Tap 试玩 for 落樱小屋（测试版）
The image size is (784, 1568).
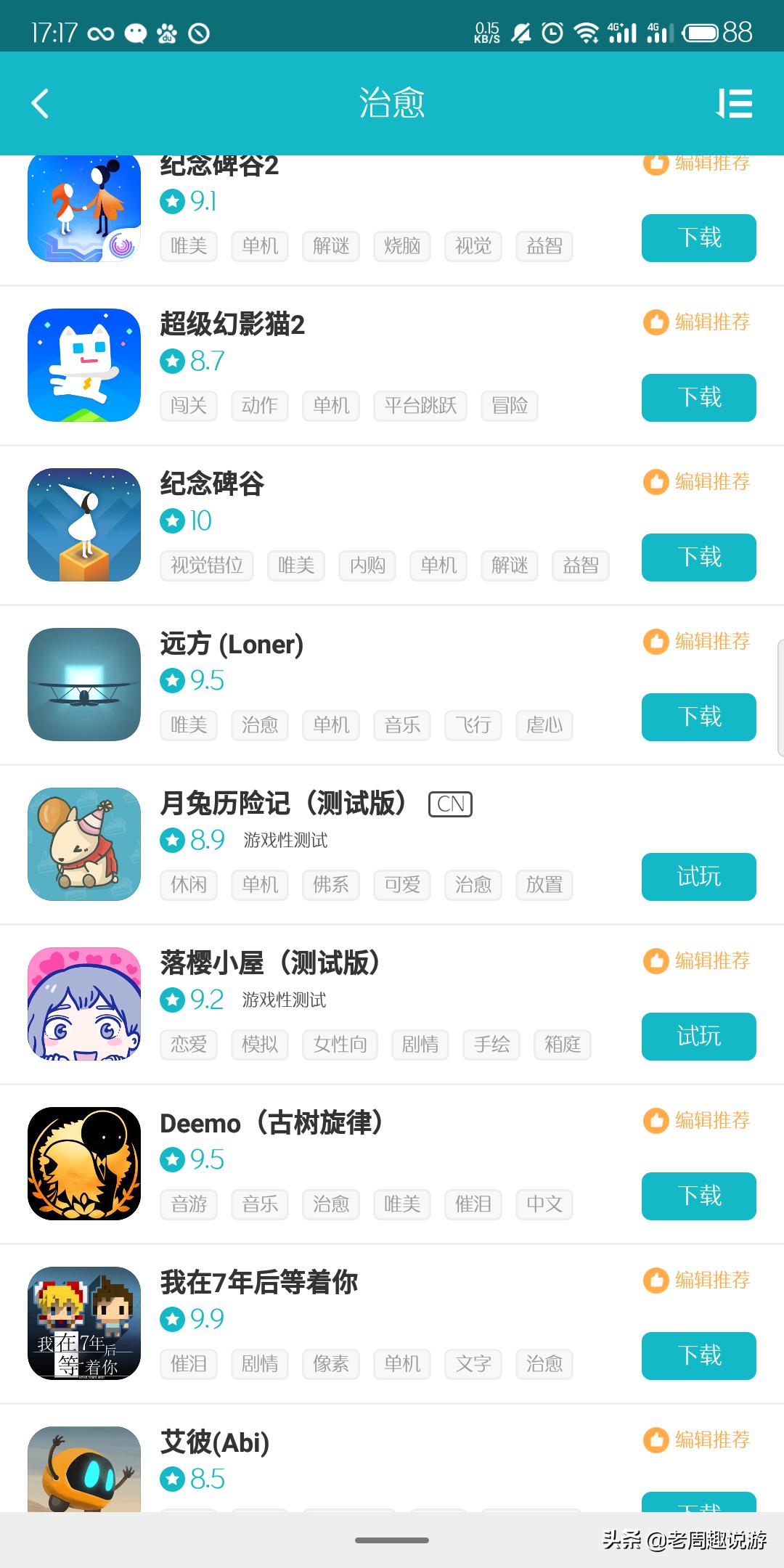698,1037
